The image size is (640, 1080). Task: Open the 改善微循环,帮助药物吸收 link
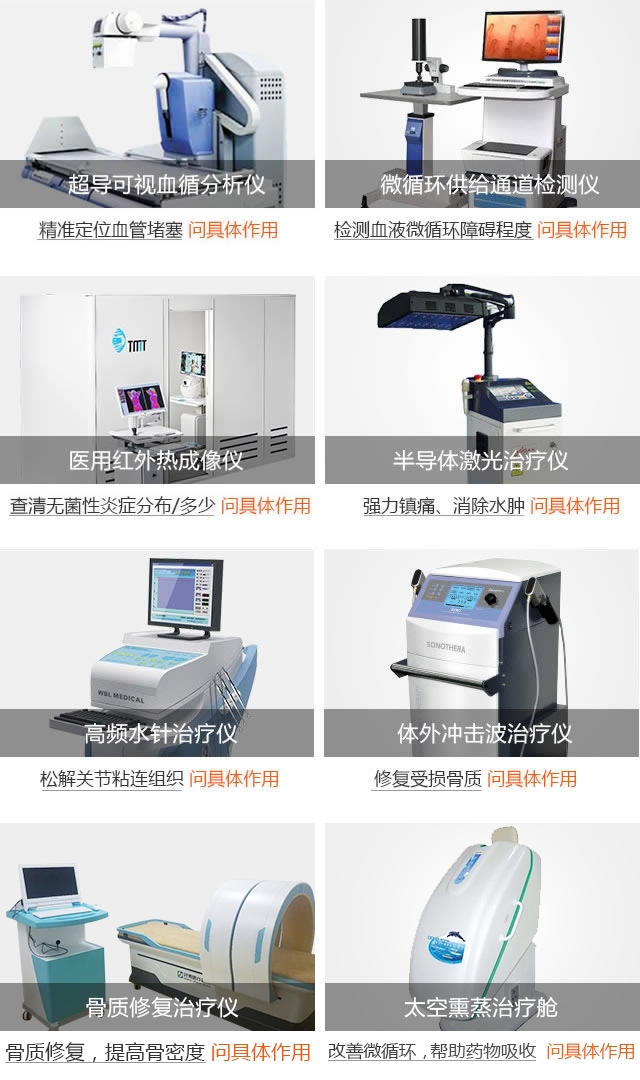(432, 1052)
